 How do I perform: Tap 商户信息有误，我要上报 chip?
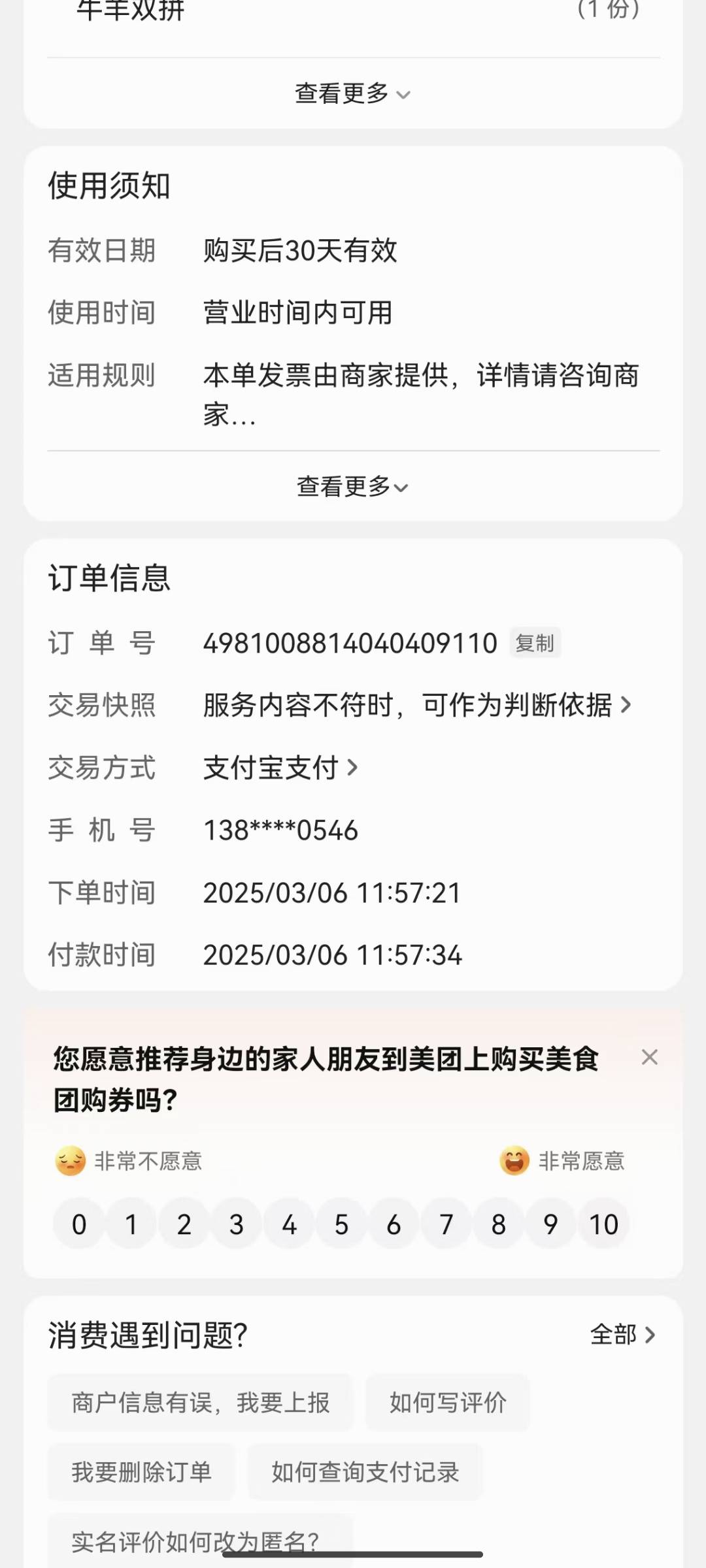(200, 1403)
